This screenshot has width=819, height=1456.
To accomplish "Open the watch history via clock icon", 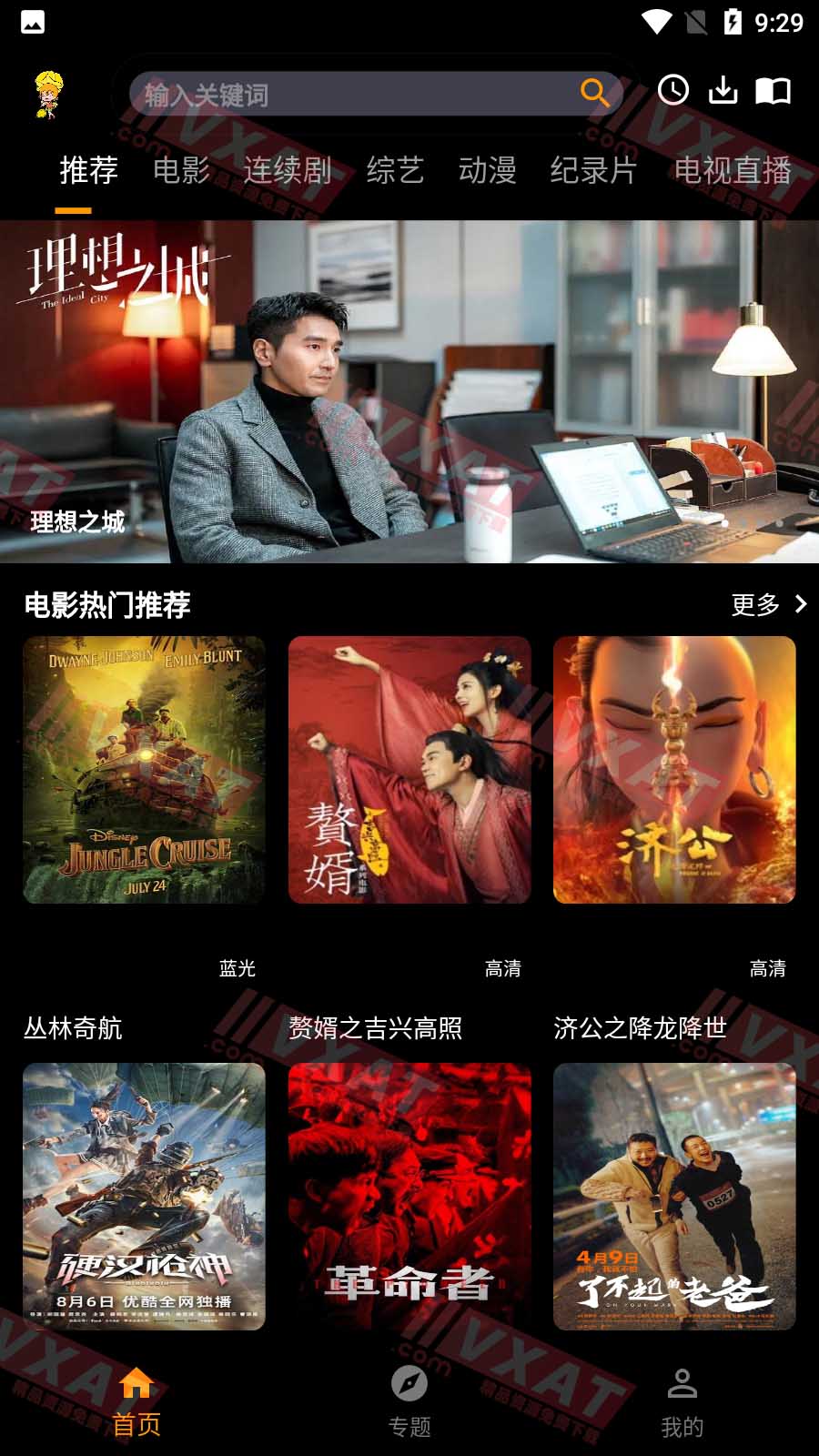I will [x=672, y=90].
